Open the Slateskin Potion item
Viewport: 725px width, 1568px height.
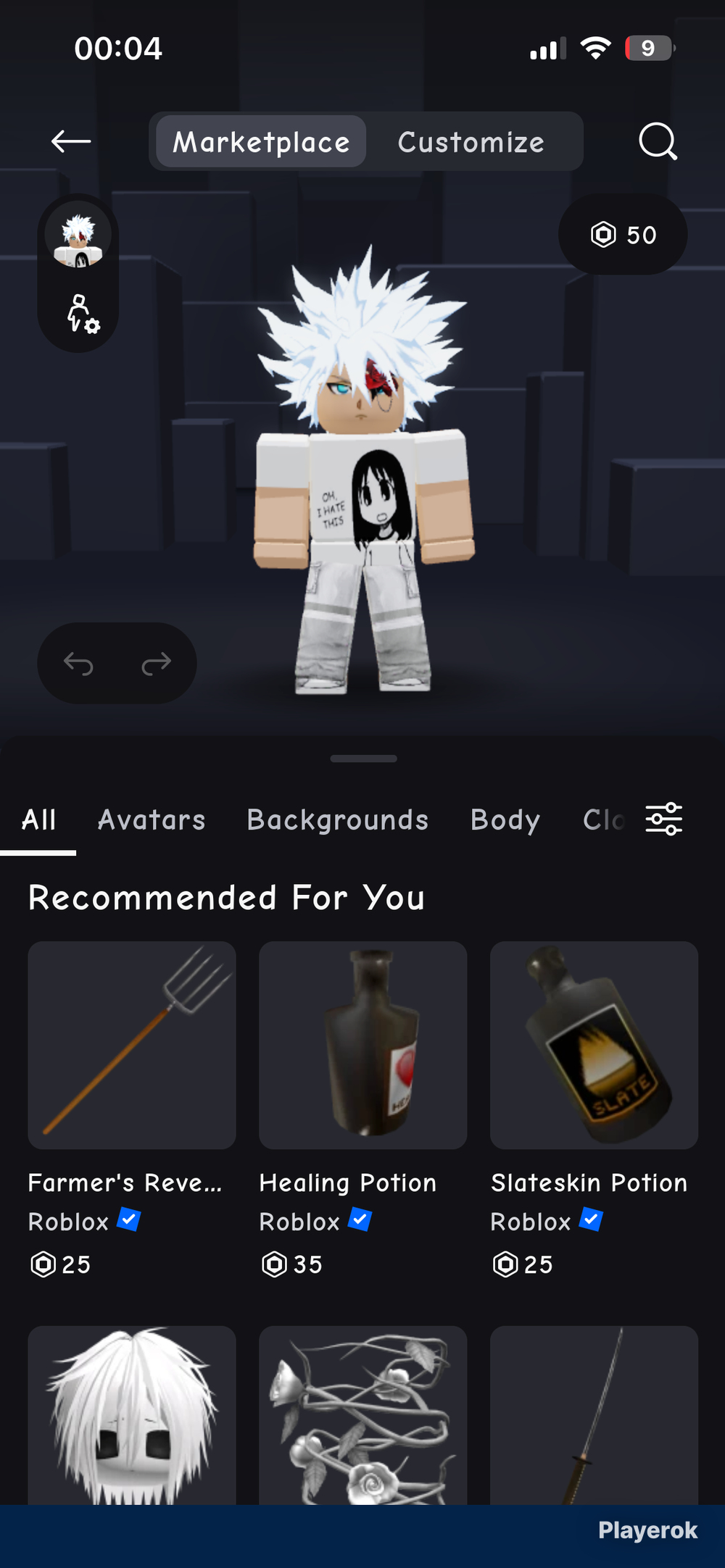pyautogui.click(x=594, y=1045)
